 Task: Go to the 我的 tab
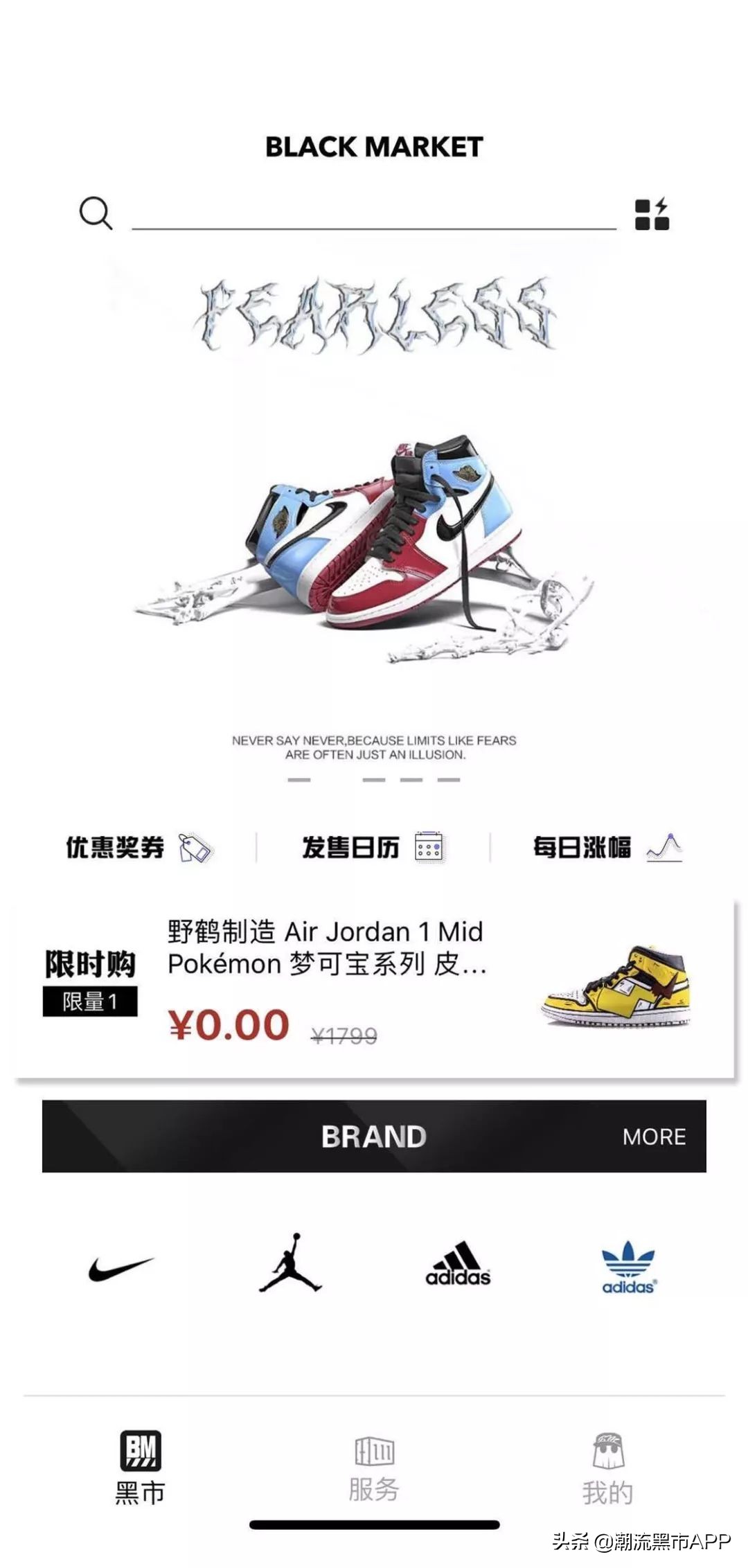[608, 1467]
